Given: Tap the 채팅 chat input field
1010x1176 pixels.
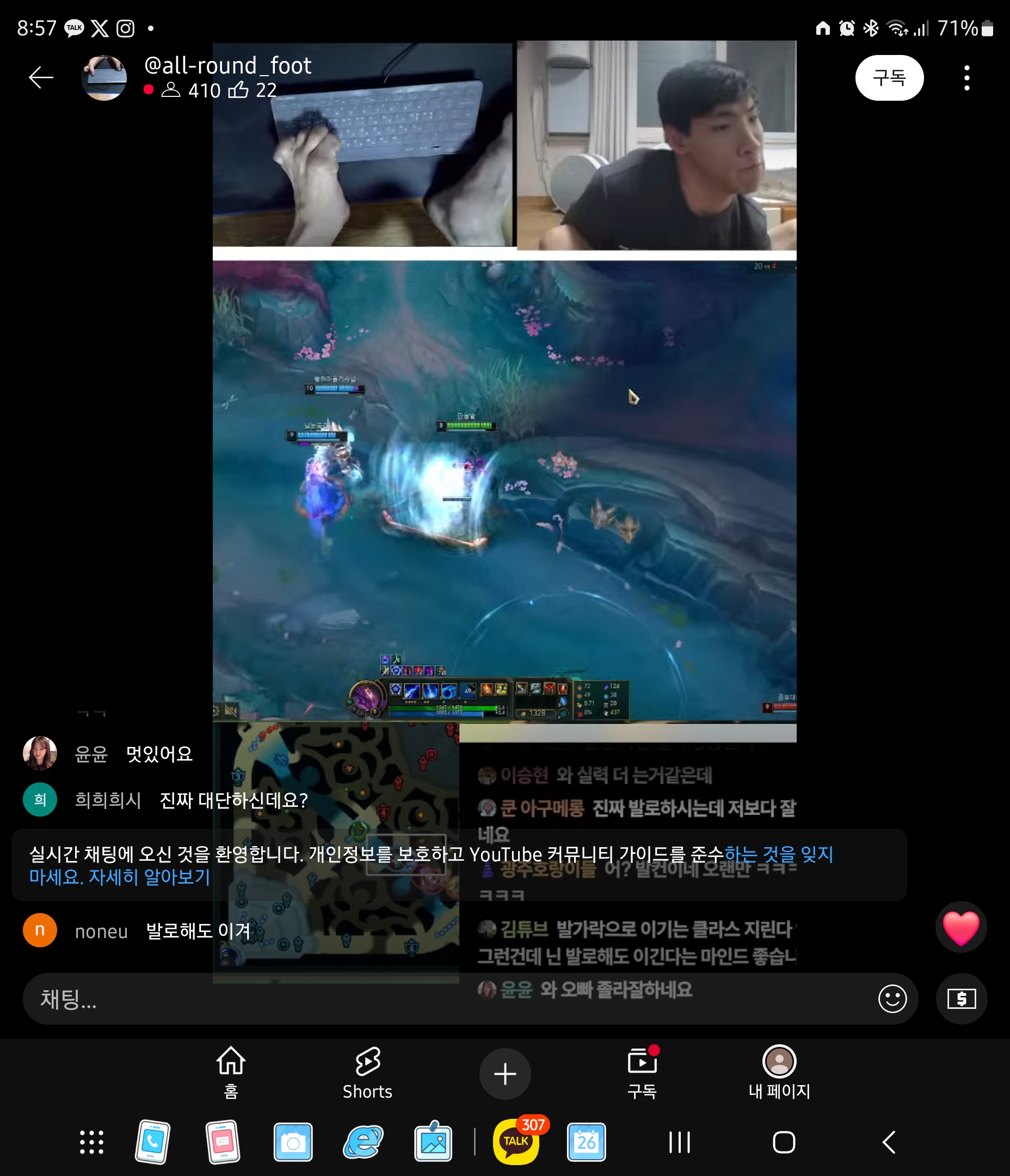Looking at the screenshot, I should 442,999.
